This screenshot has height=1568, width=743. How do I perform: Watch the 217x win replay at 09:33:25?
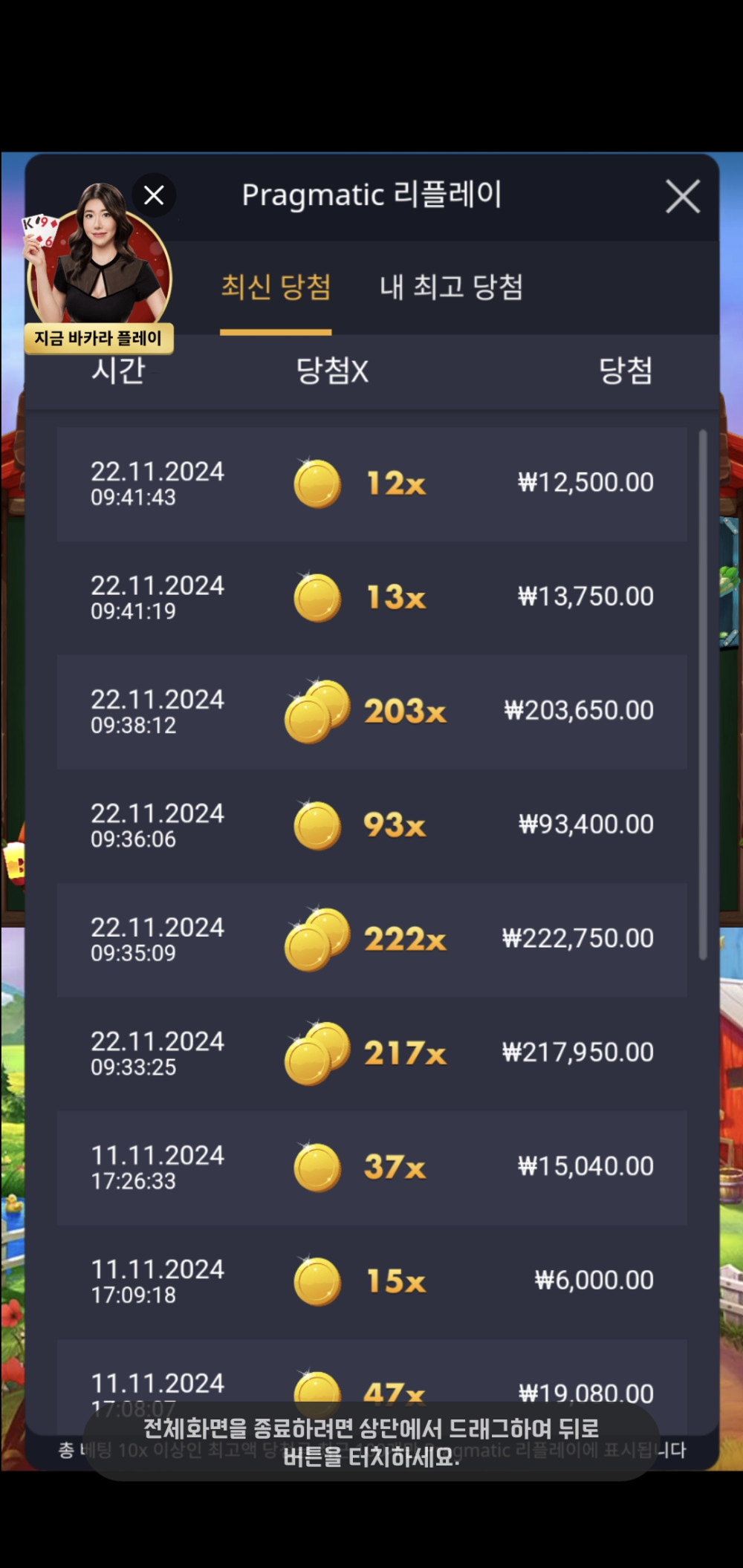[371, 1053]
